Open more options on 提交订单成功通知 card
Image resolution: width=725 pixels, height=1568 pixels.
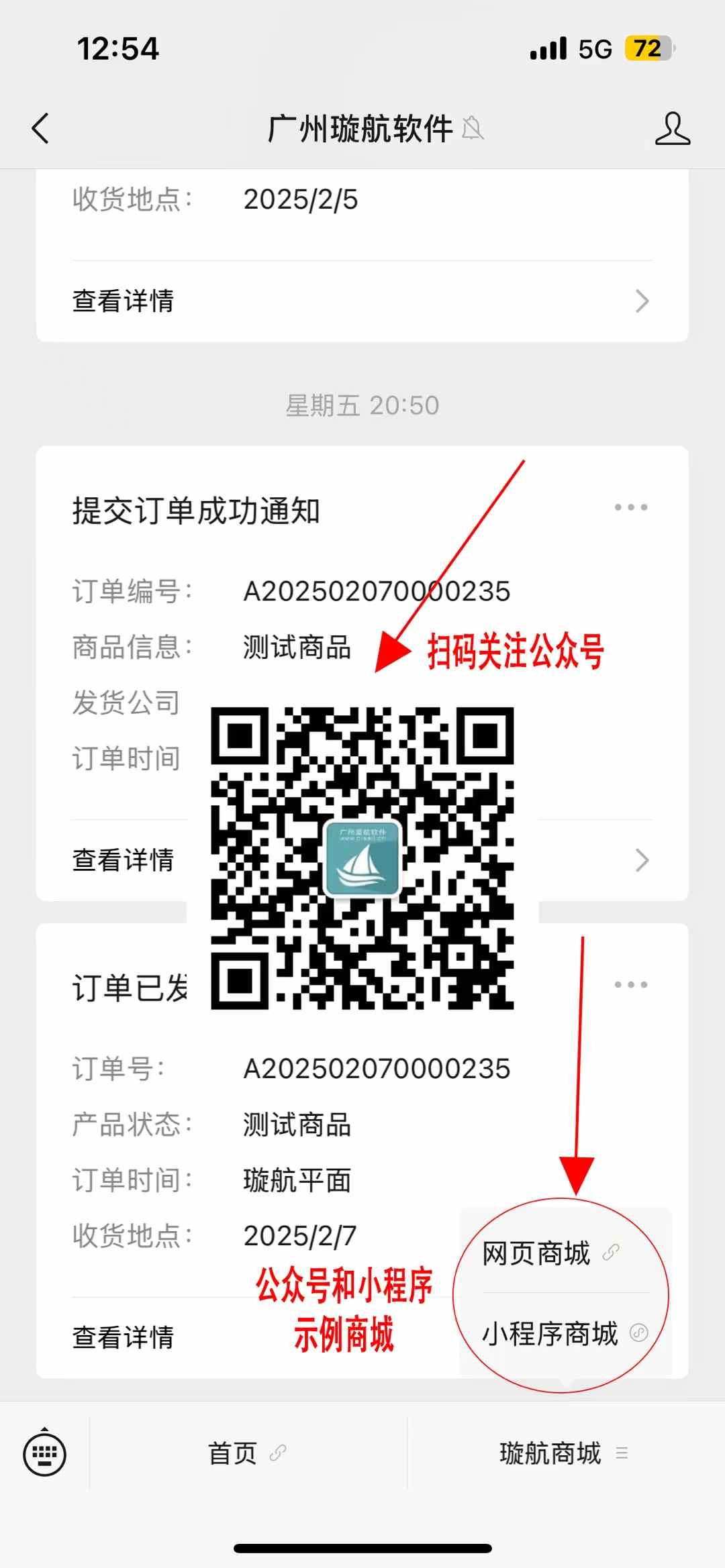click(631, 507)
